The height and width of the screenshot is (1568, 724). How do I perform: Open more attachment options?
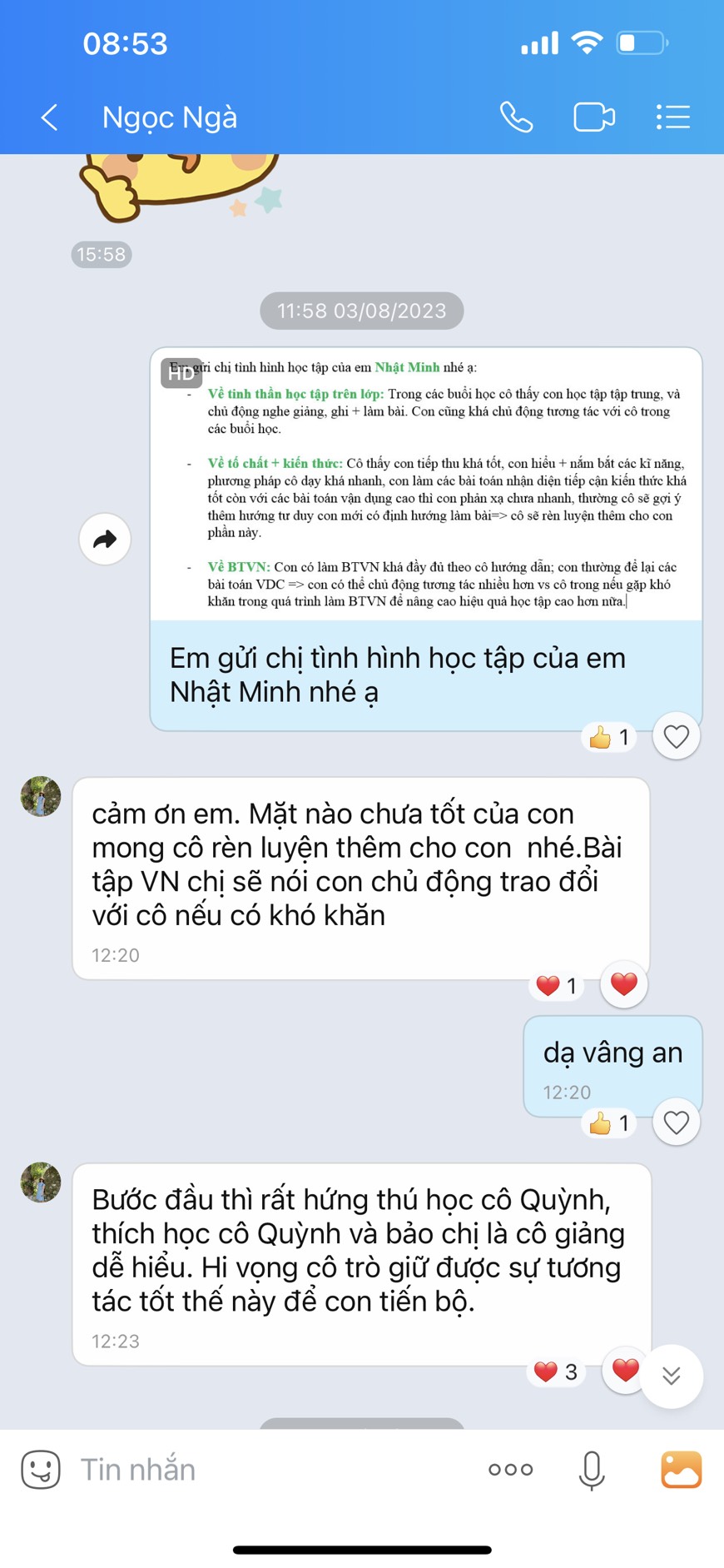point(510,1470)
